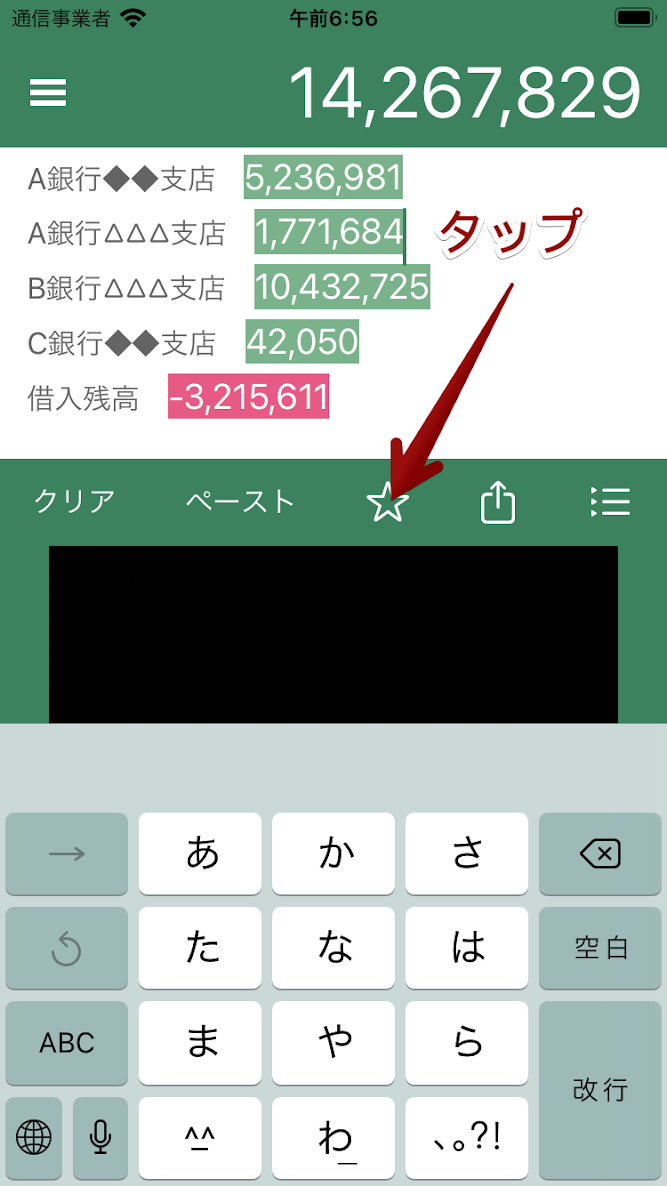Tap the globe keyboard switcher
The image size is (667, 1186).
point(34,1138)
